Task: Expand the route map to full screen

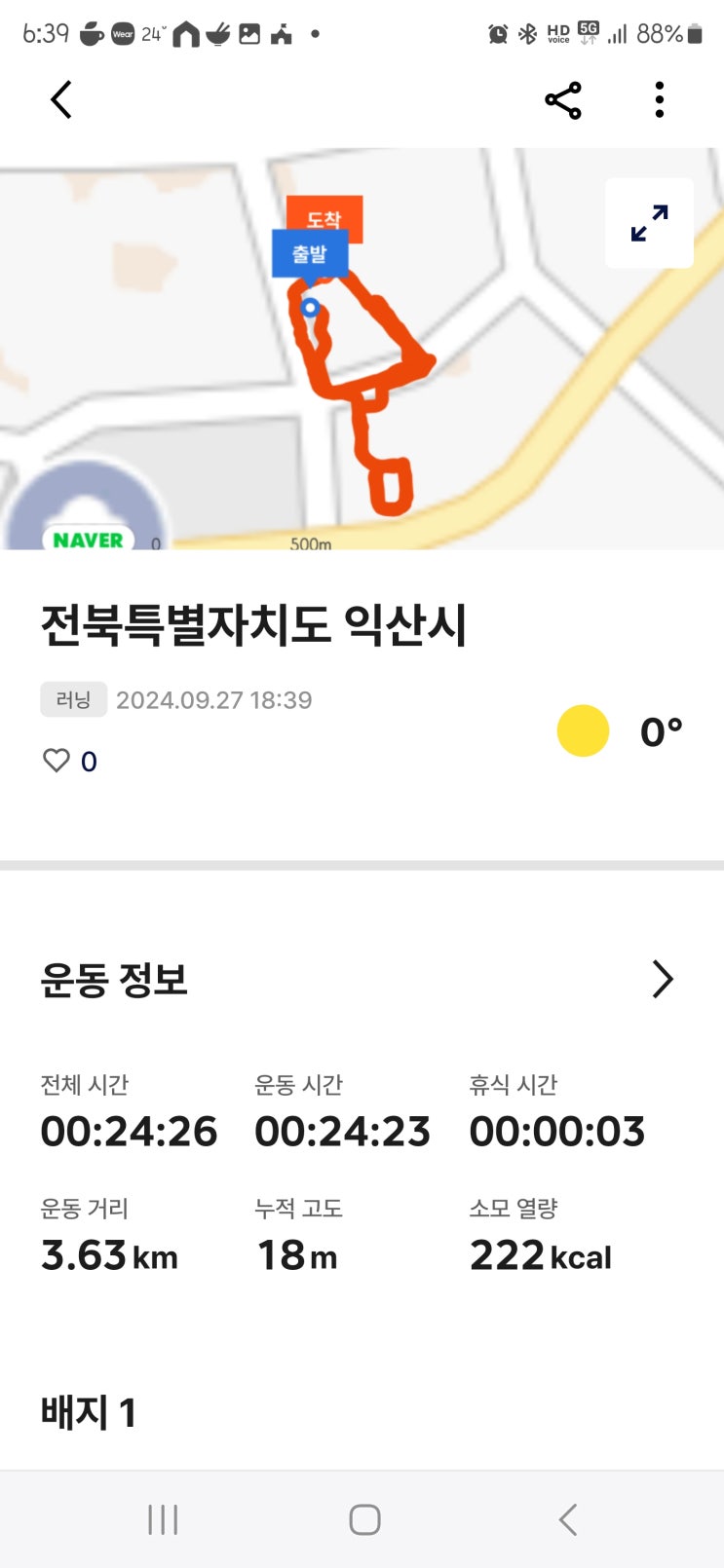Action: point(649,223)
